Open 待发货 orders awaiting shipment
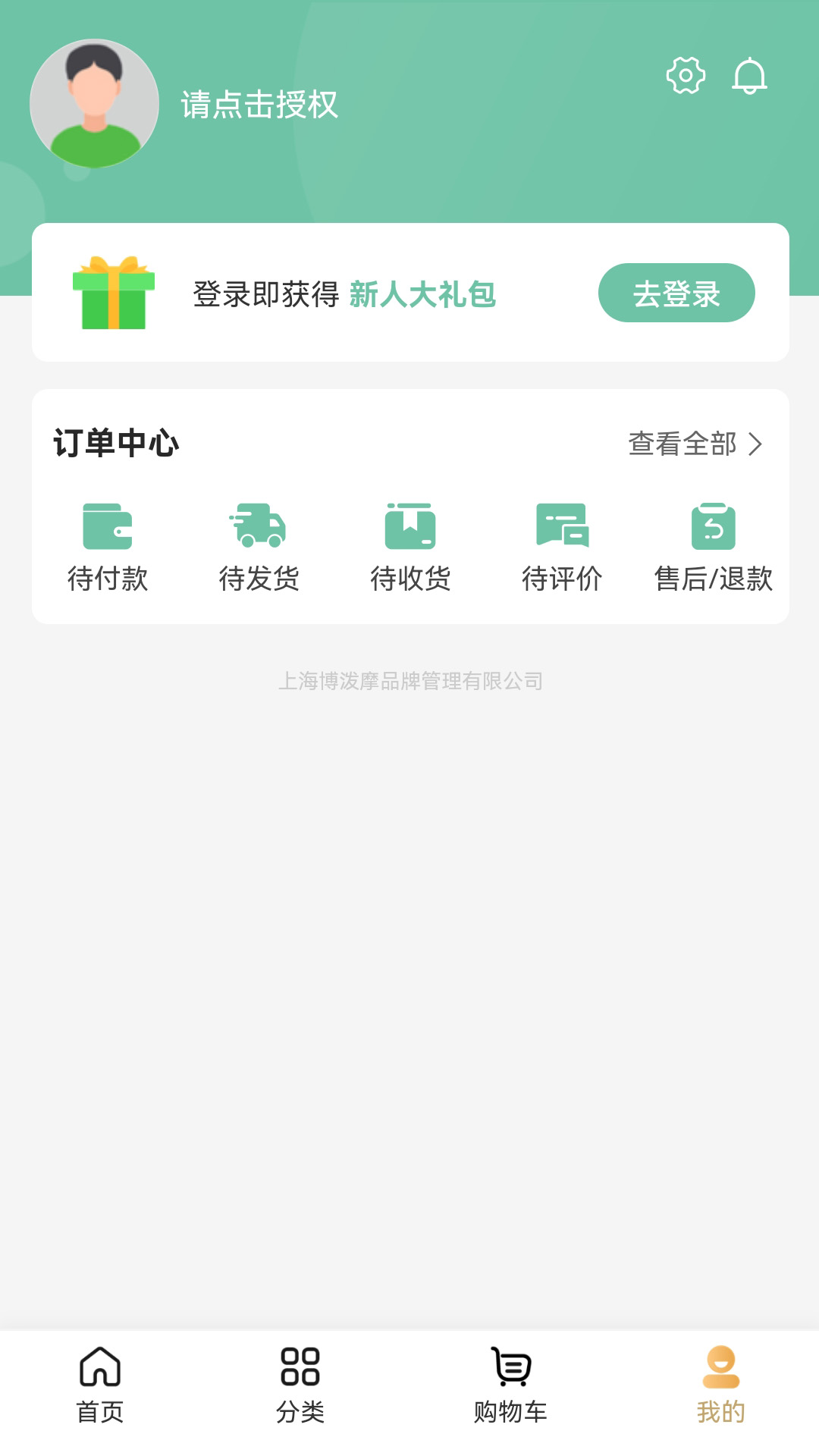Viewport: 819px width, 1456px height. tap(259, 546)
